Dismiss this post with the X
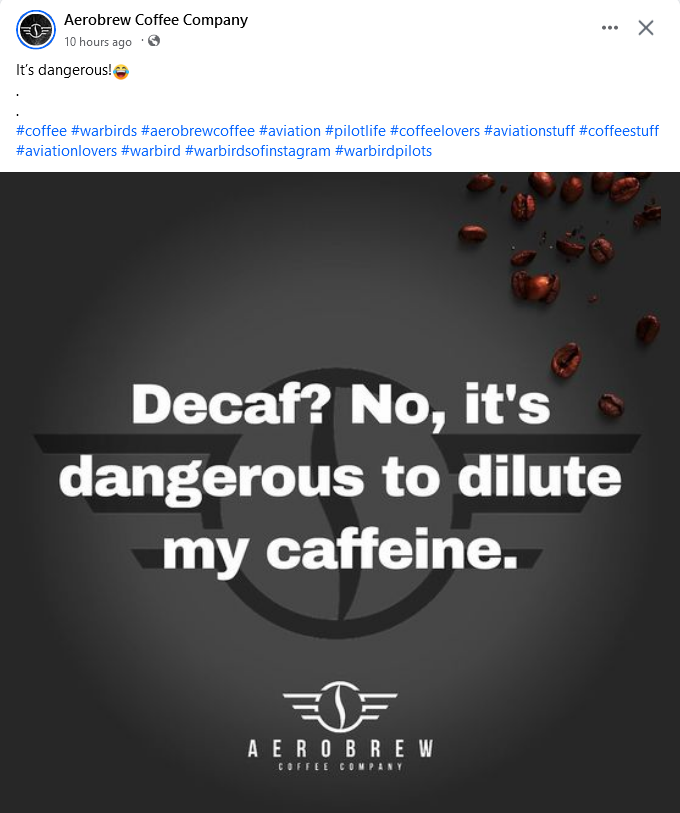680x813 pixels. coord(646,28)
